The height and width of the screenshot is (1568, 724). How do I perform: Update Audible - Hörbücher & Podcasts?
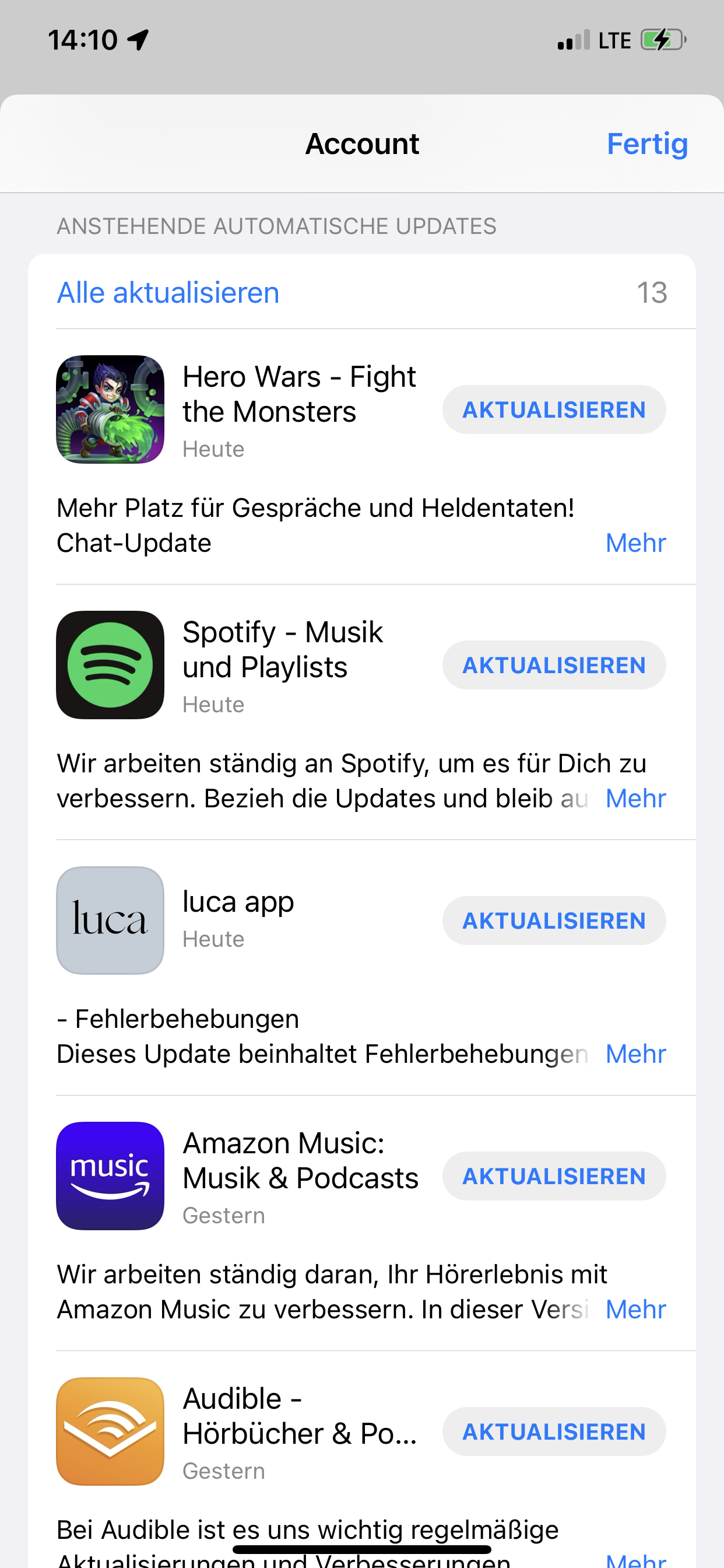[554, 1432]
